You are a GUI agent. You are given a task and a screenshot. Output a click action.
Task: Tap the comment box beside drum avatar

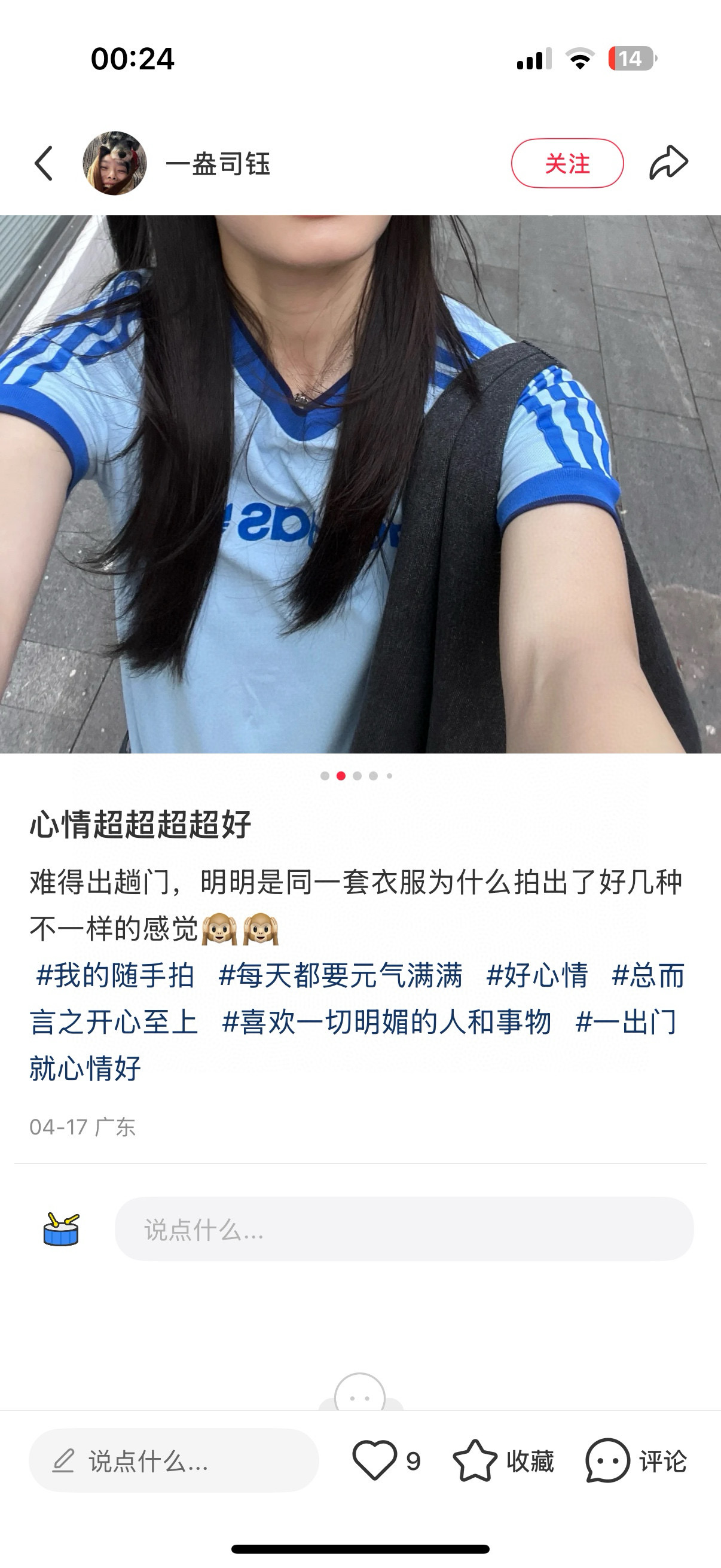coord(404,1229)
